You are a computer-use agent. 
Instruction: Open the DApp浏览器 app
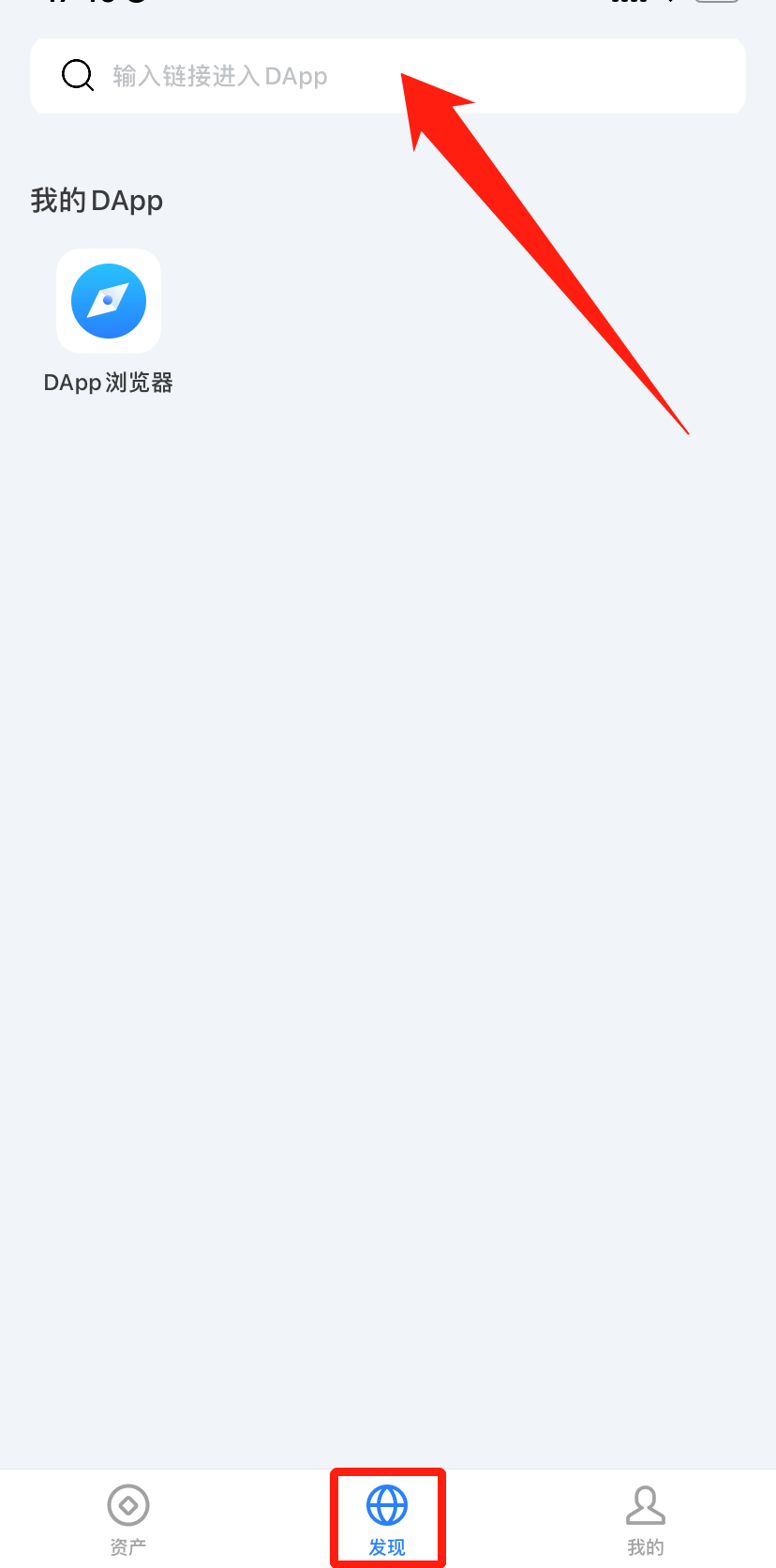click(x=109, y=302)
